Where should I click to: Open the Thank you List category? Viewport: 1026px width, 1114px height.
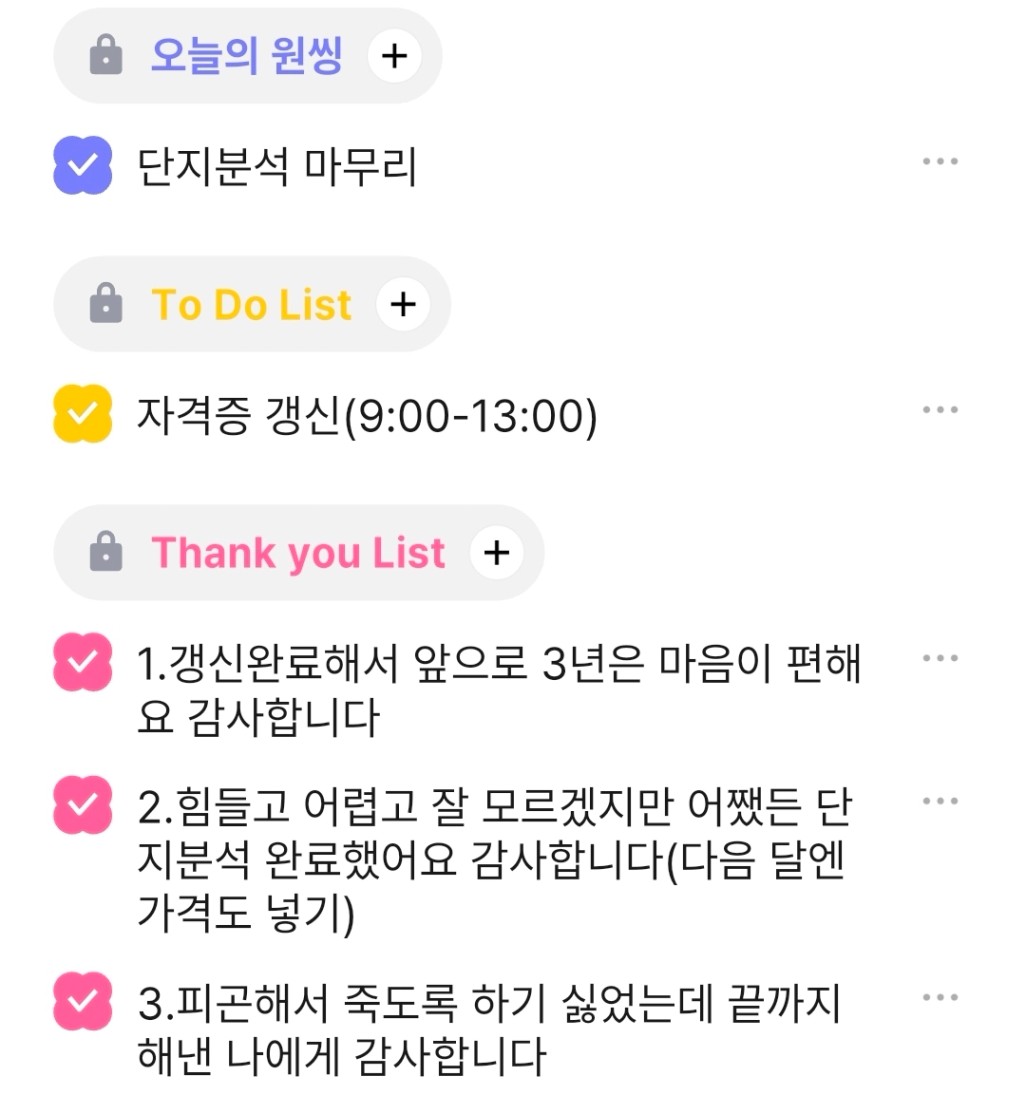[298, 552]
